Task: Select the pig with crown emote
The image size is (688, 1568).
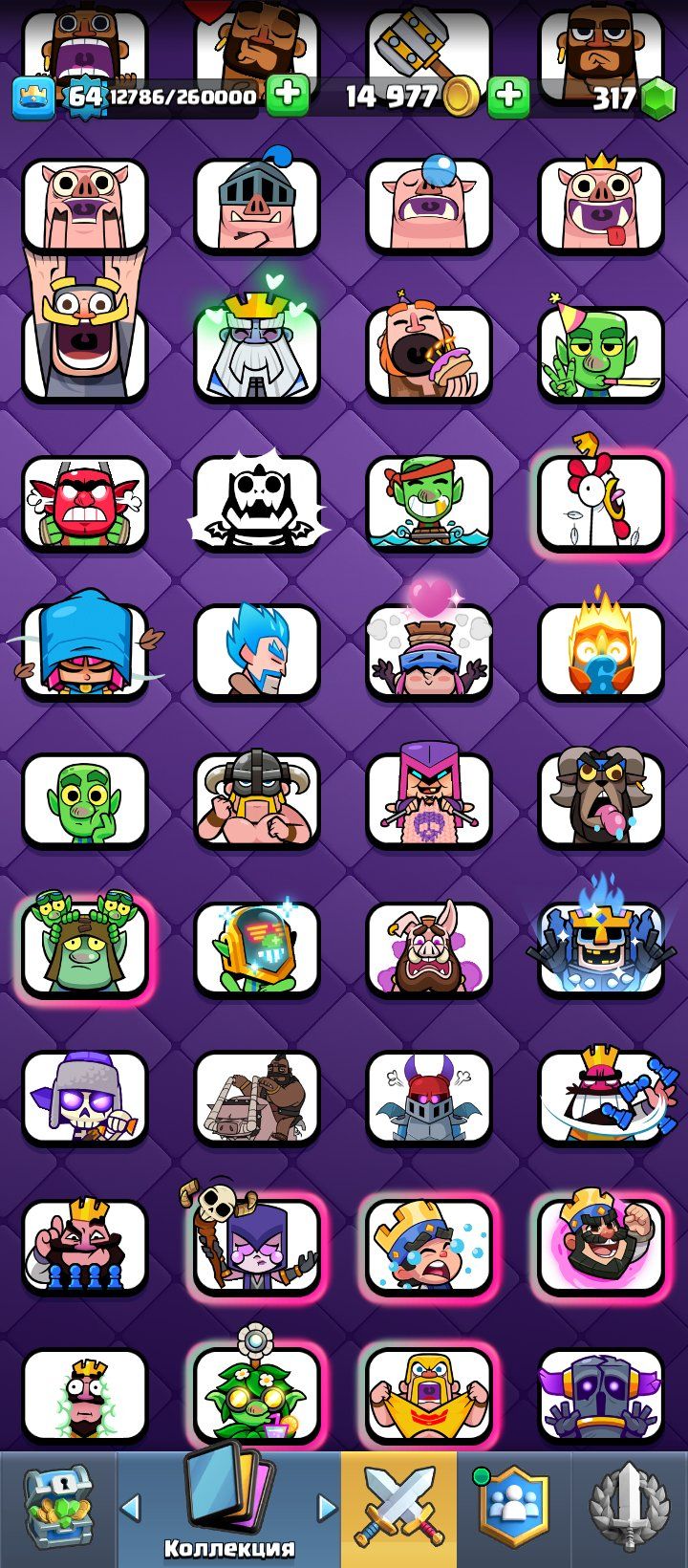Action: point(601,206)
